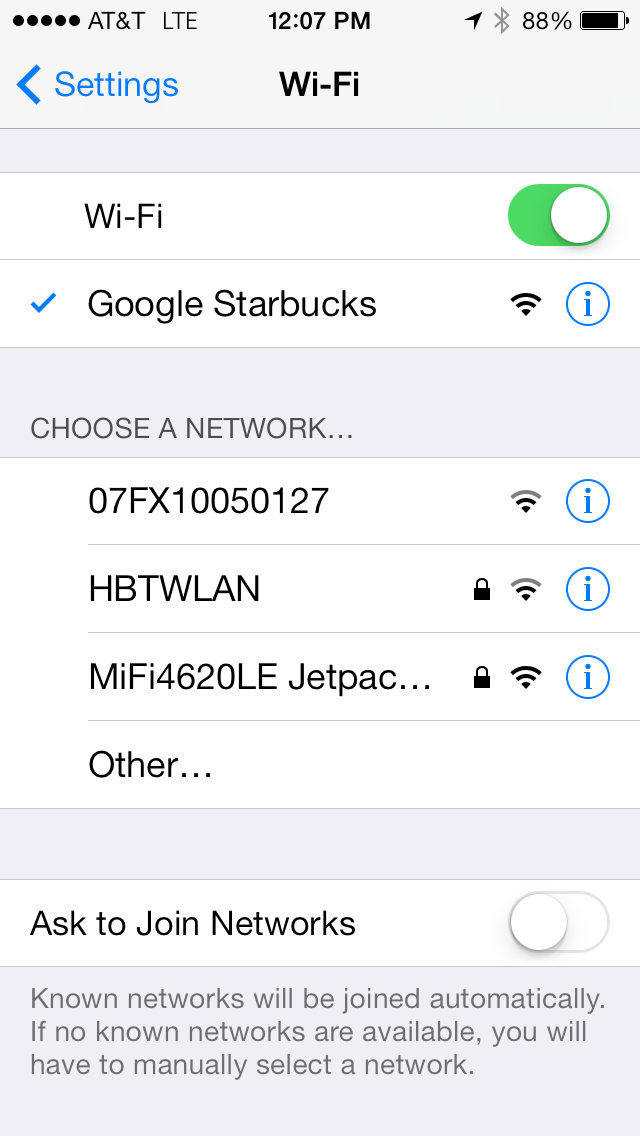This screenshot has height=1136, width=640.
Task: Enable Ask to Join Networks
Action: [559, 922]
